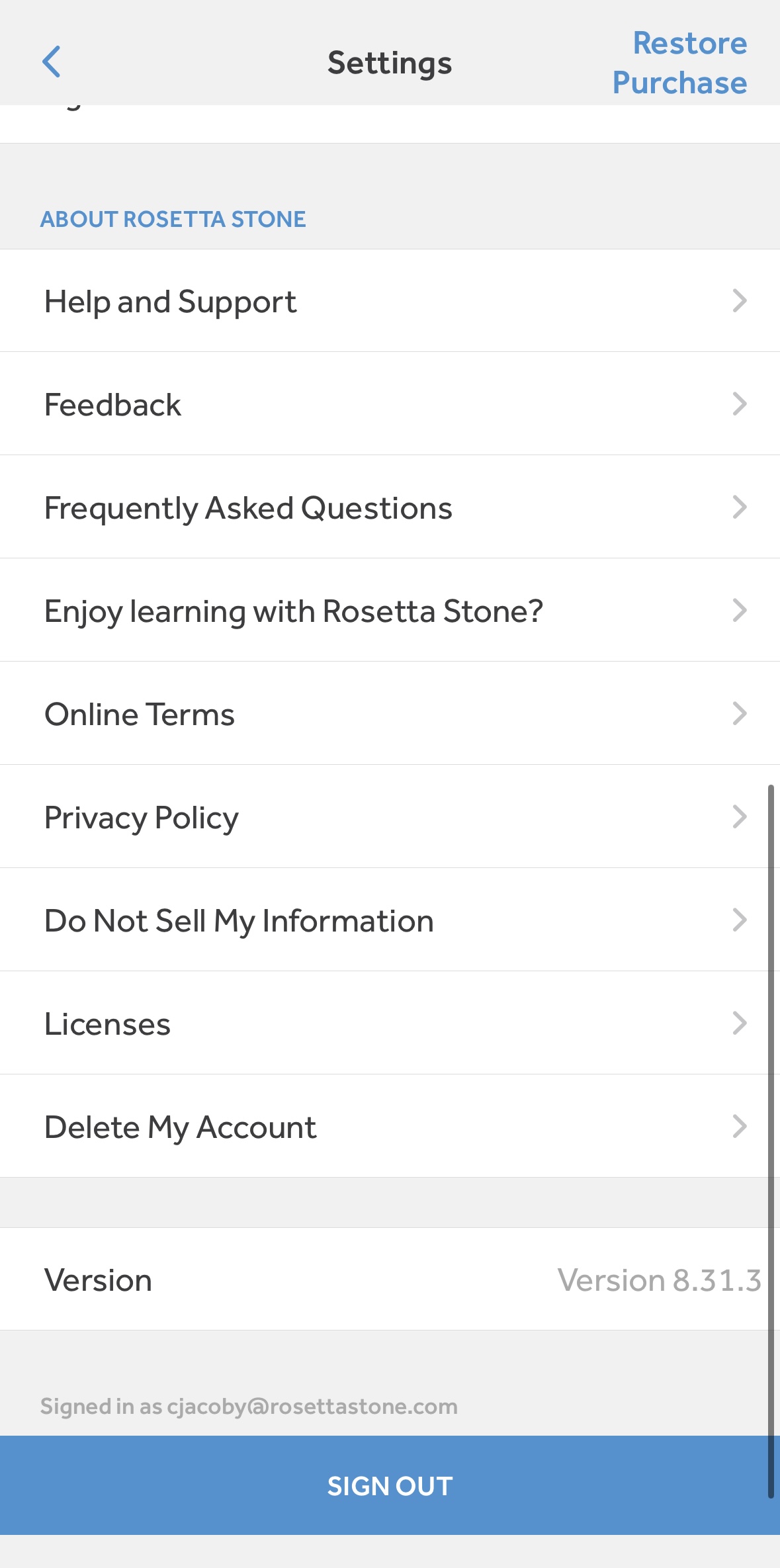Viewport: 780px width, 1568px height.
Task: Open the Help and Support section
Action: 390,300
